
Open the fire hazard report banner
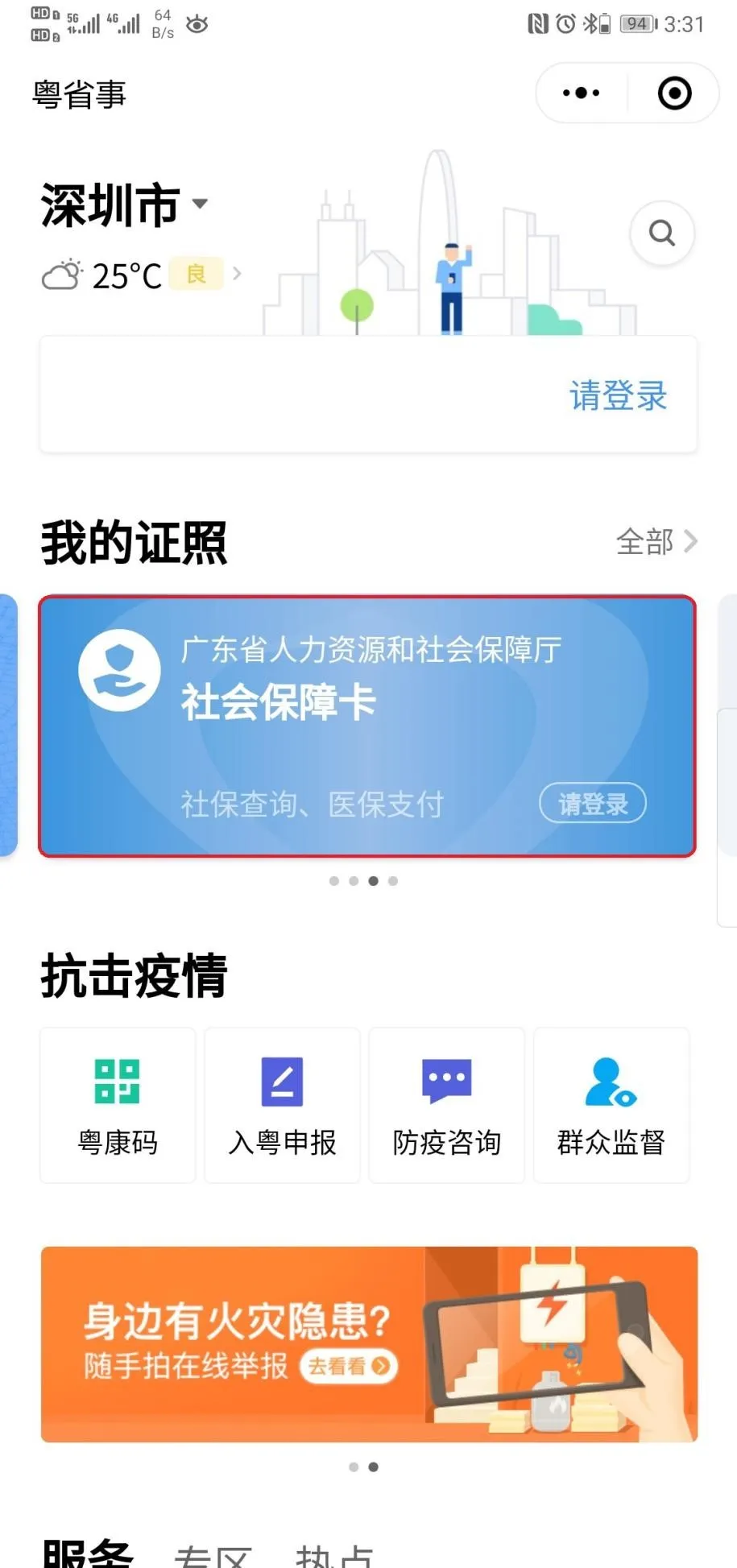click(242, 1321)
